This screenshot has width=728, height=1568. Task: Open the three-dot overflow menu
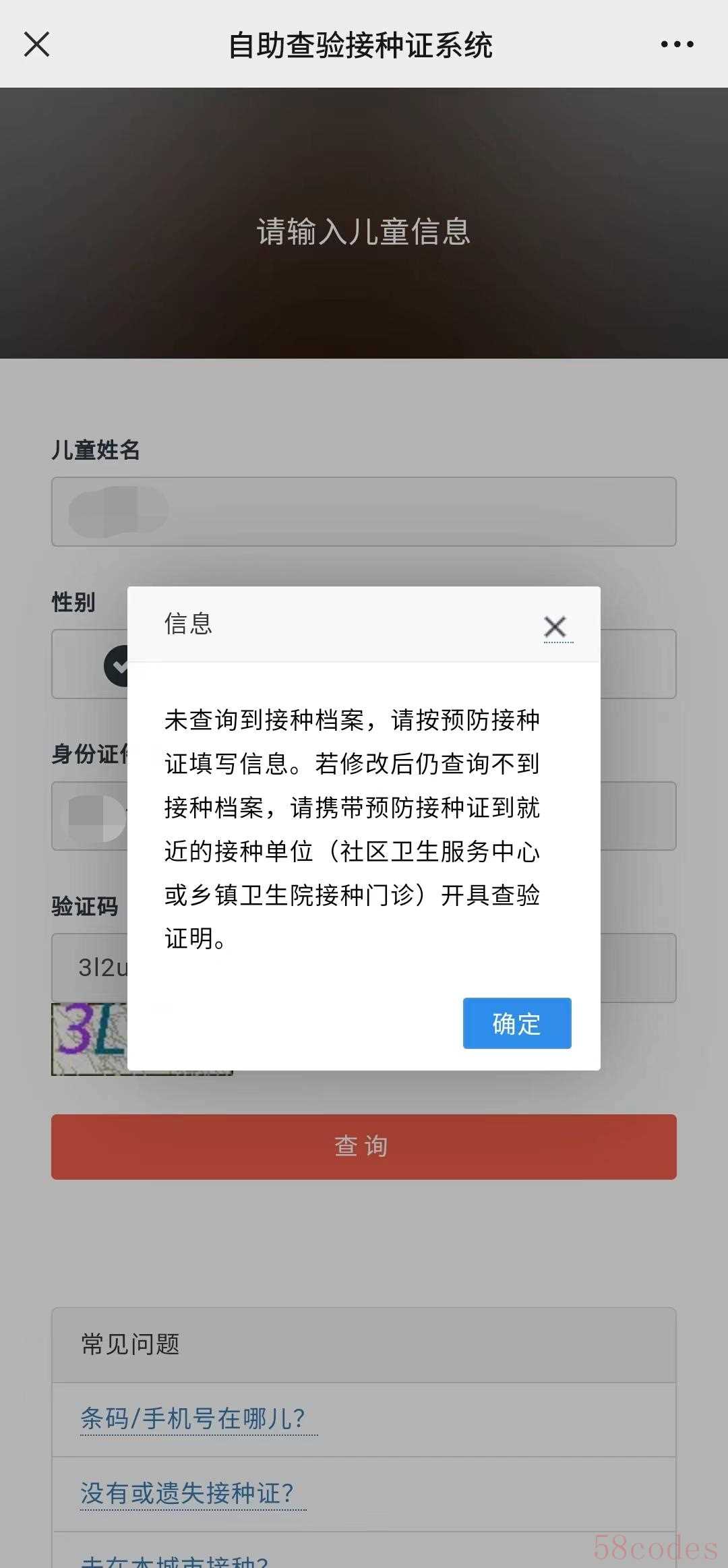[677, 44]
